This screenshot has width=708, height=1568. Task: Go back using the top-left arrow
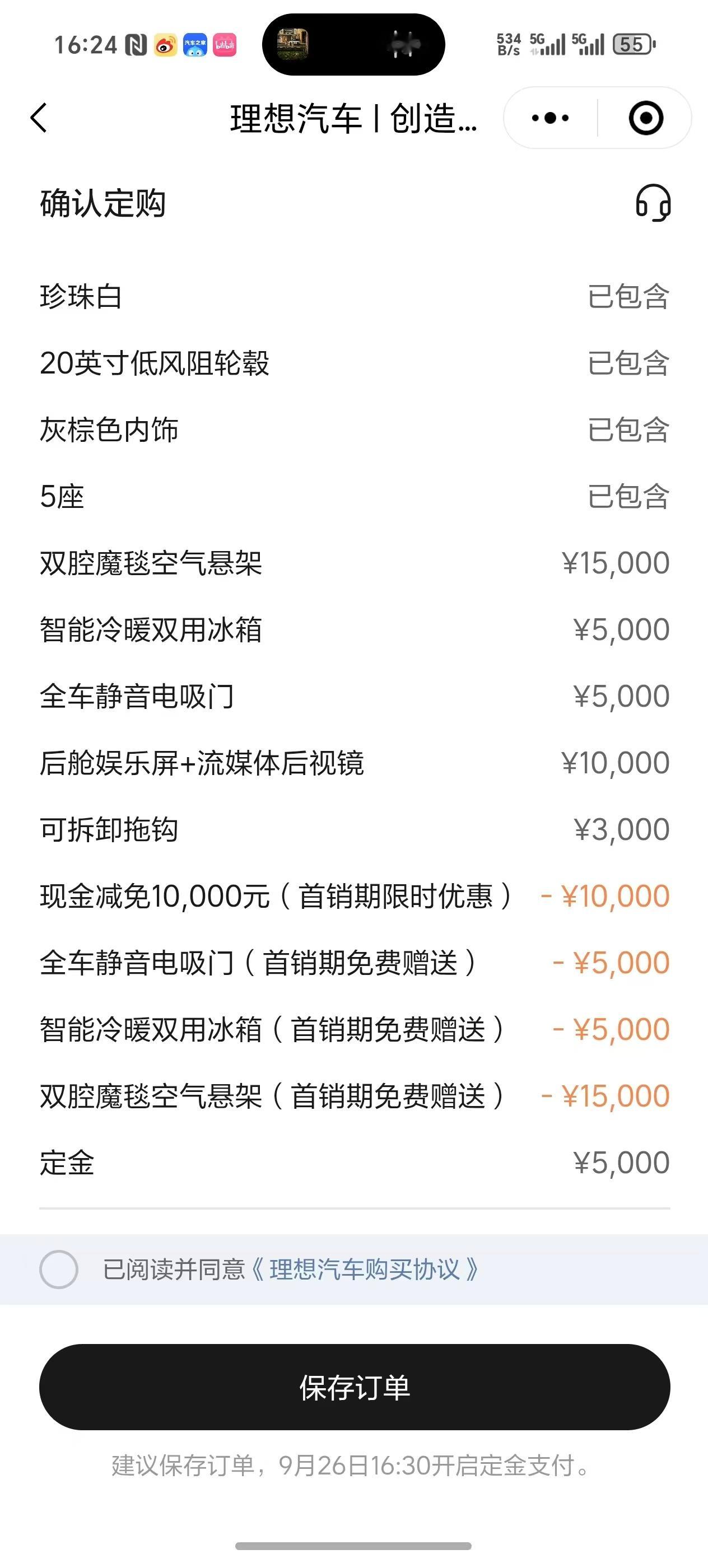38,118
